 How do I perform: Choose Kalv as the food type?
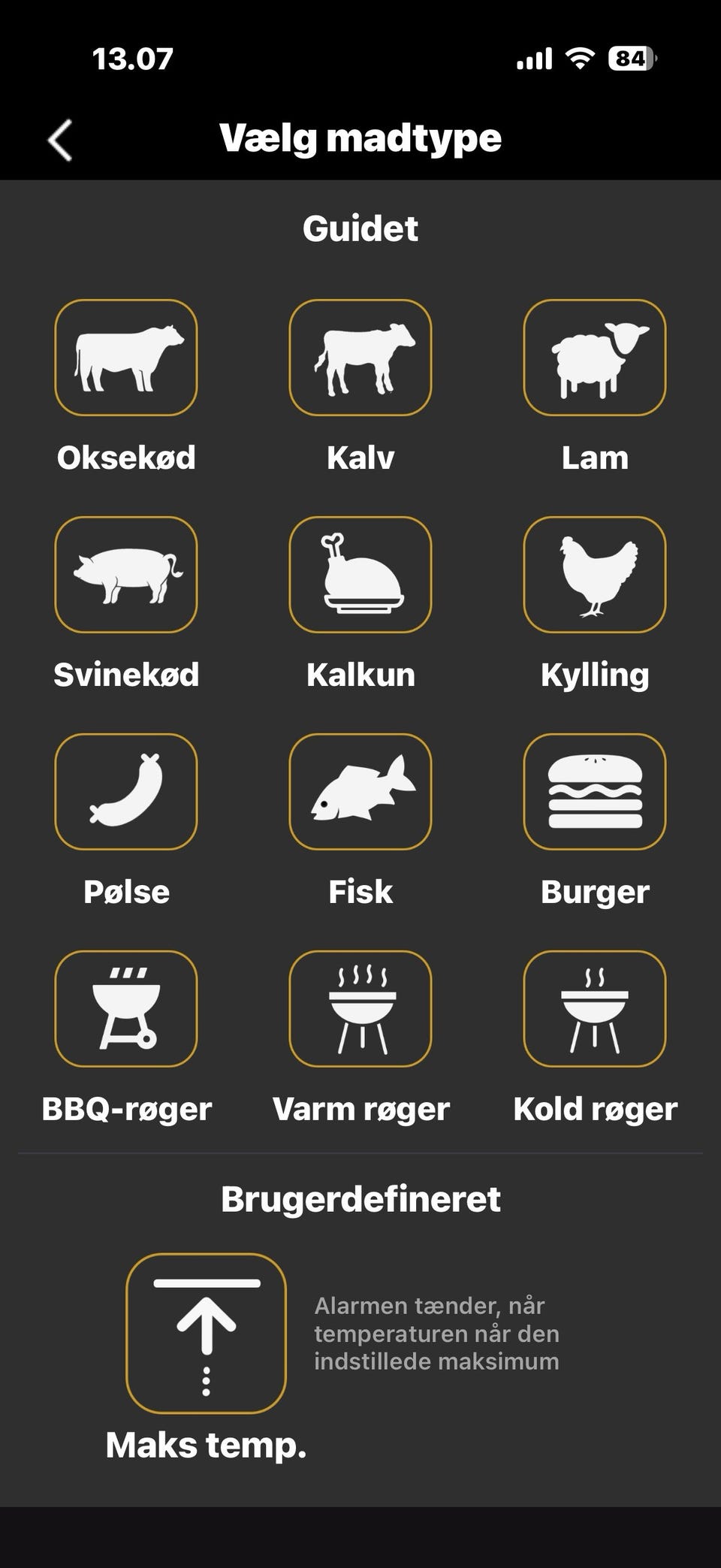click(x=360, y=358)
